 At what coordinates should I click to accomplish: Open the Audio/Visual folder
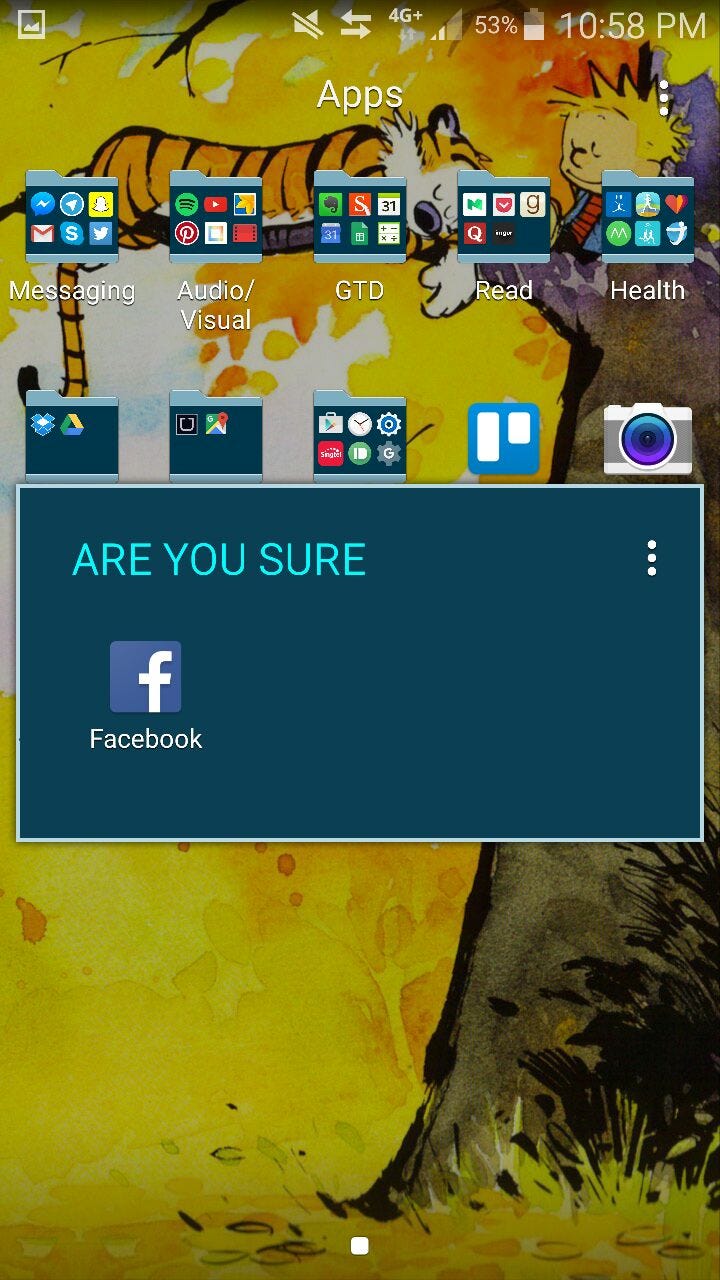tap(216, 218)
